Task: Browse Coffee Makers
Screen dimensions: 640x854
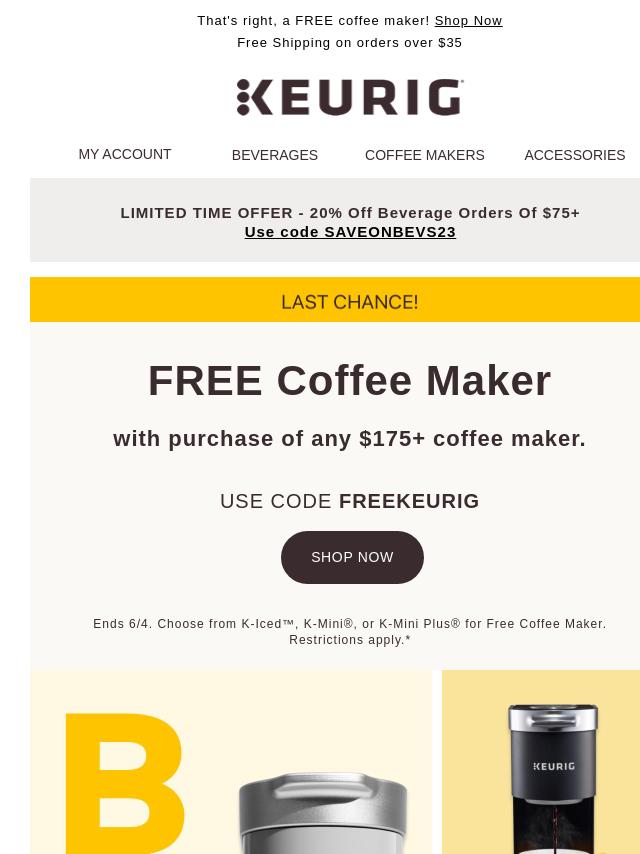Action: coord(424,155)
